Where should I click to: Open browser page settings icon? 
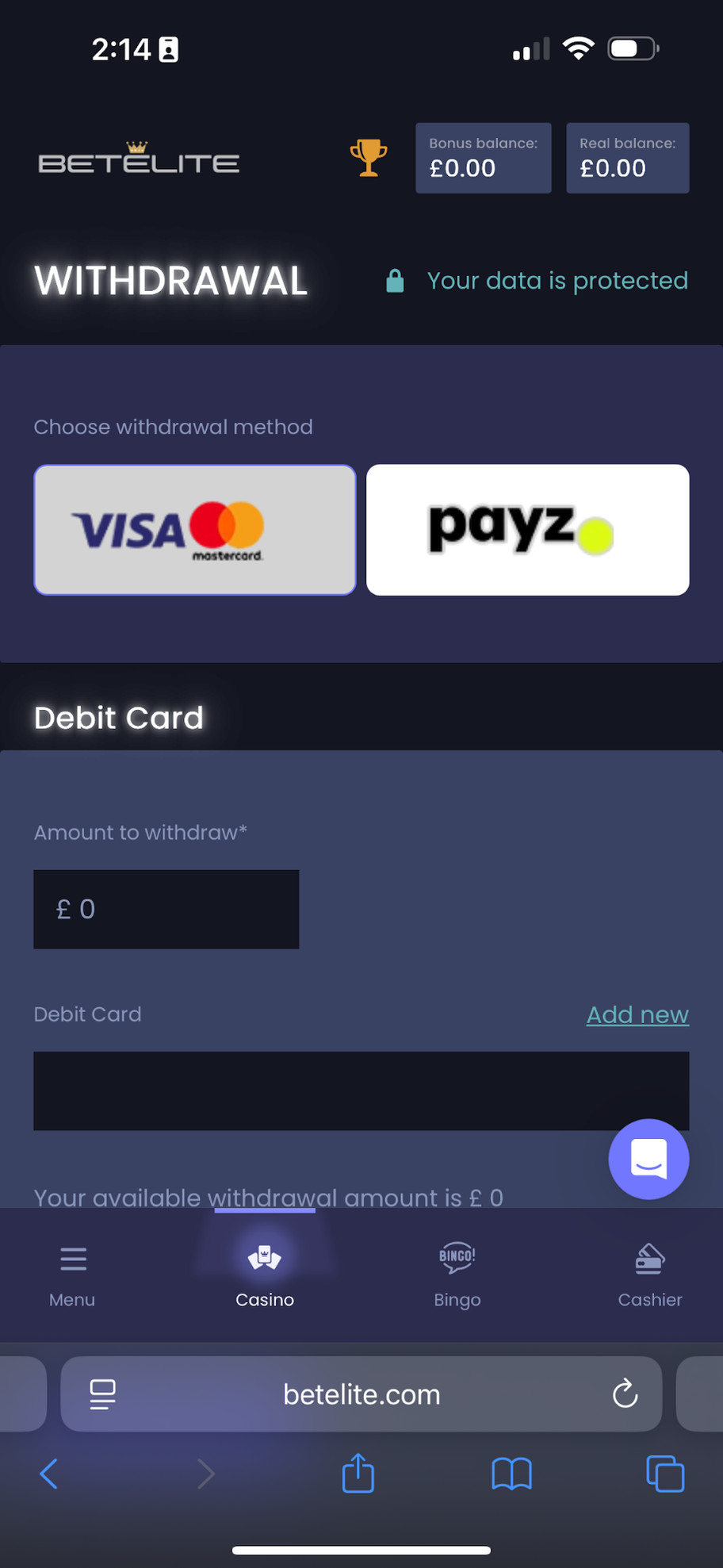pos(102,1394)
